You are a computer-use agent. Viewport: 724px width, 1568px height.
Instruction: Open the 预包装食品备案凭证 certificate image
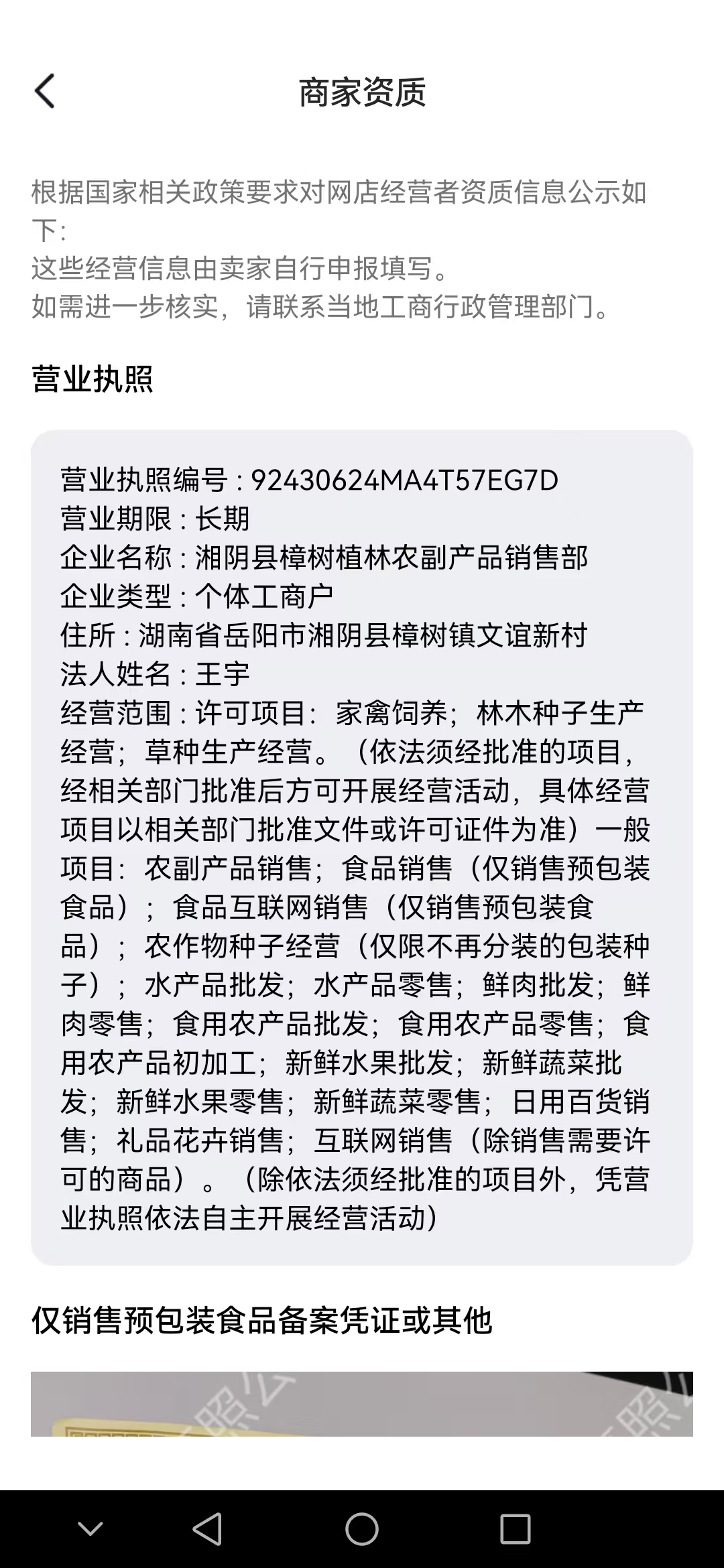pos(362,1403)
